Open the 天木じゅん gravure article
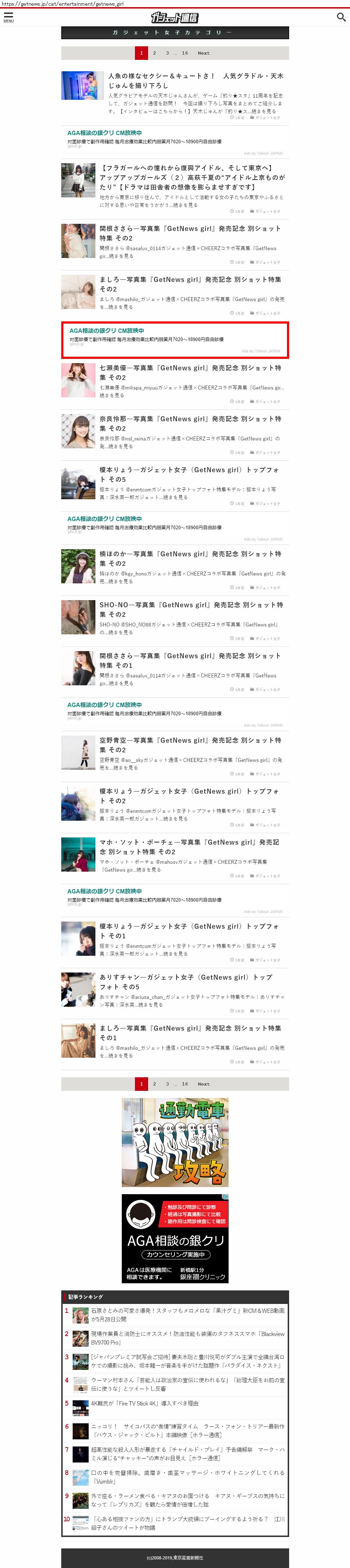This screenshot has width=350, height=1568. click(x=196, y=80)
